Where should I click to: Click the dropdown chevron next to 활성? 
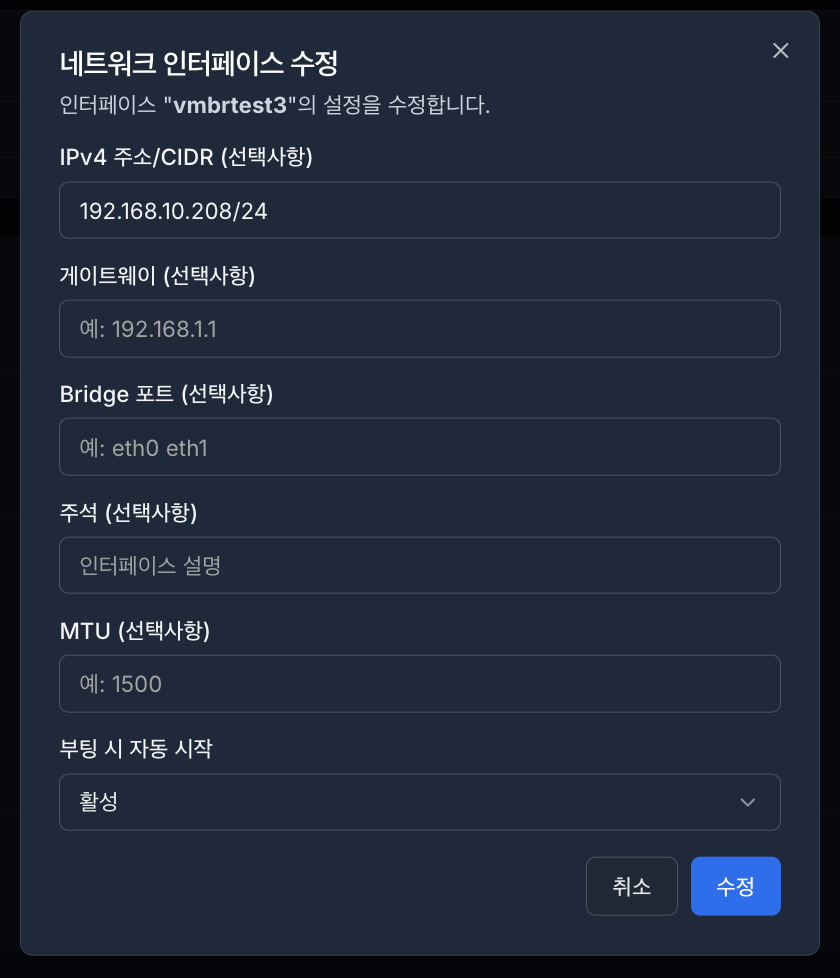(x=746, y=802)
